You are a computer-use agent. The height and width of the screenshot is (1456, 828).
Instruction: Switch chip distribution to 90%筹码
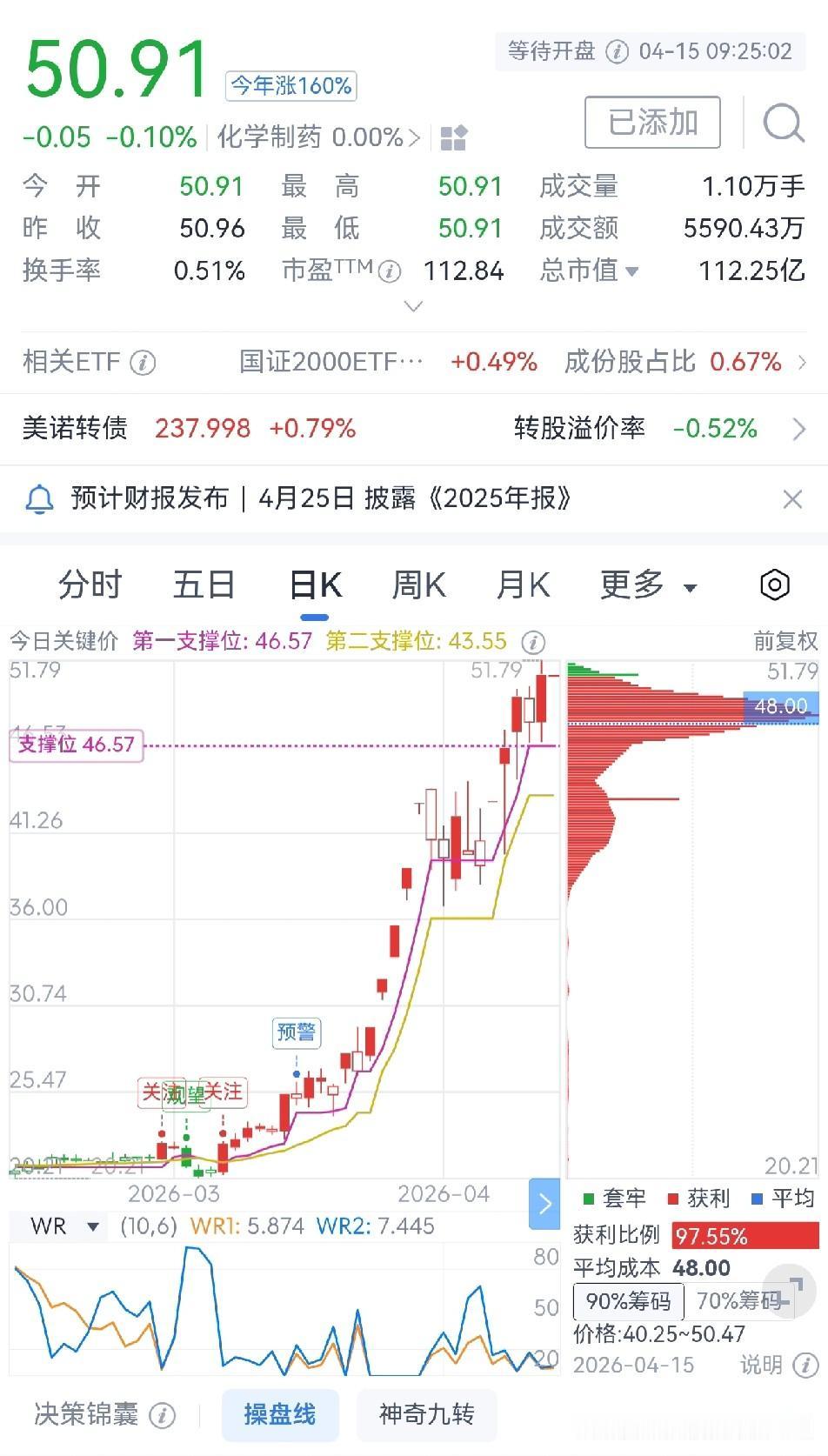pyautogui.click(x=628, y=1302)
